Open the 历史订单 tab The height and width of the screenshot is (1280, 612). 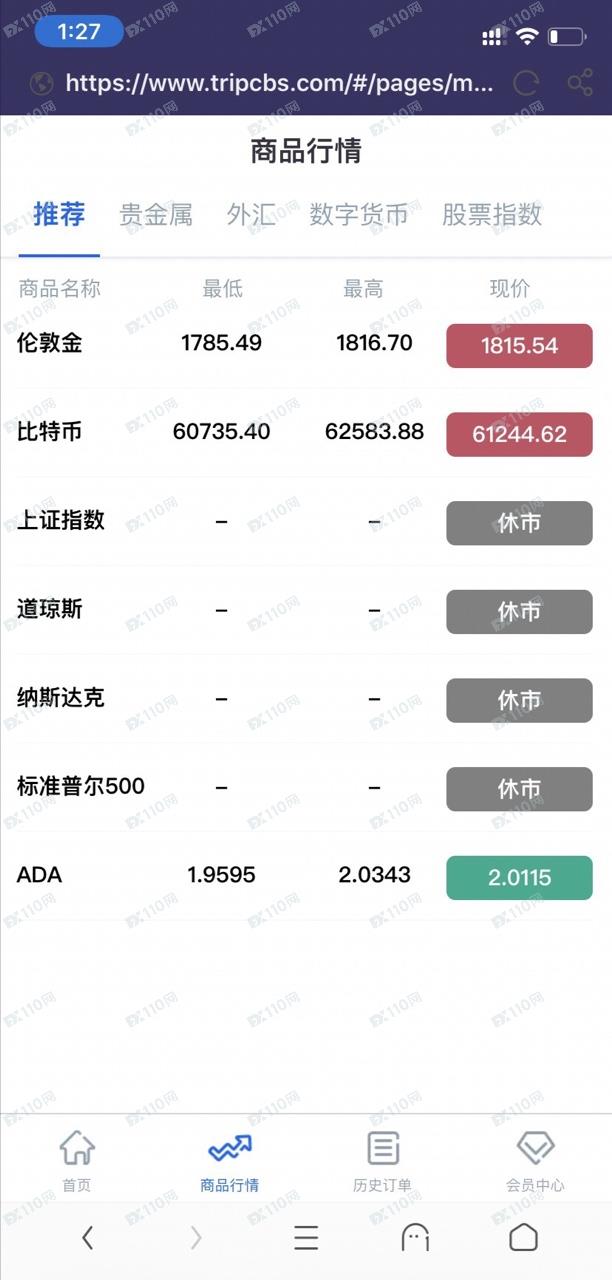[x=382, y=1161]
